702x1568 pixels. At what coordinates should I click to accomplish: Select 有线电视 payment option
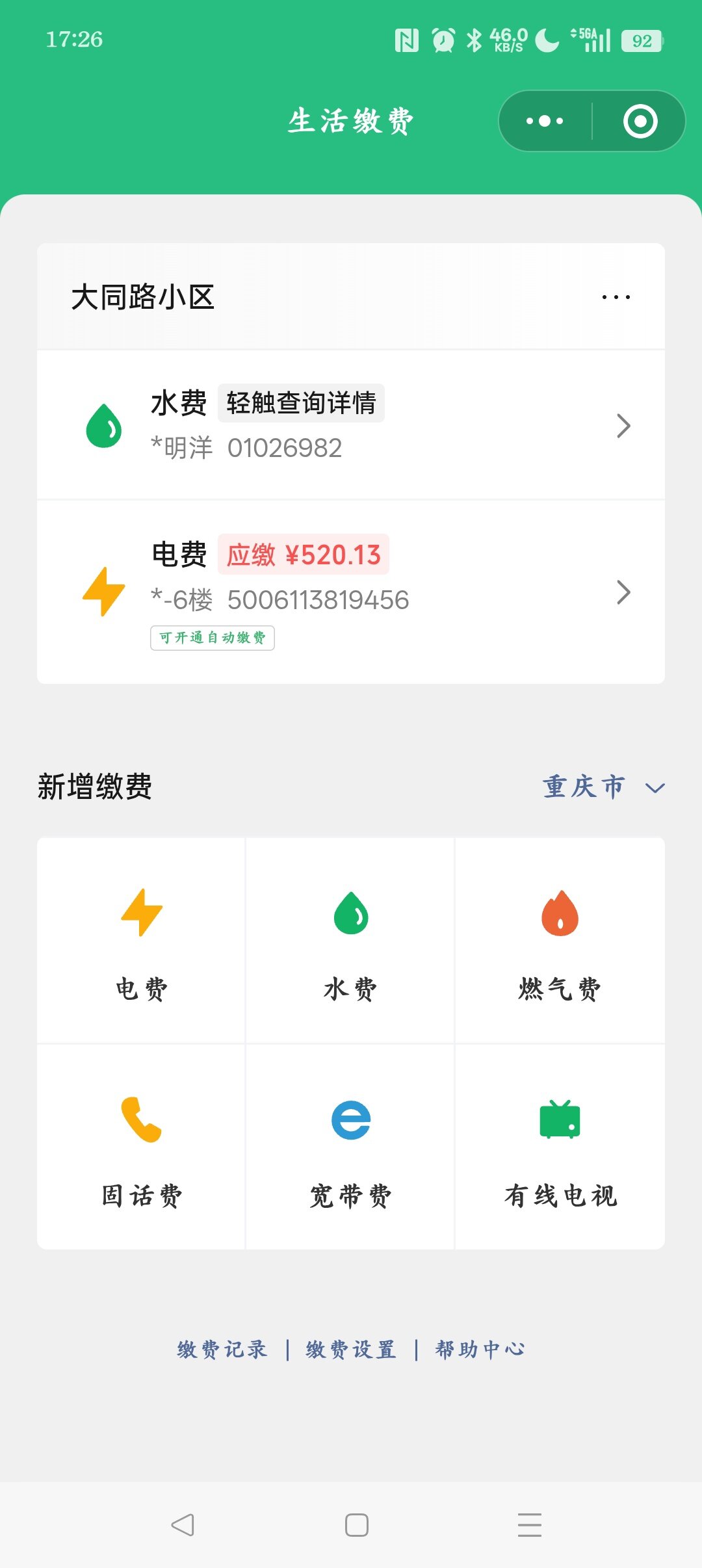[560, 1147]
